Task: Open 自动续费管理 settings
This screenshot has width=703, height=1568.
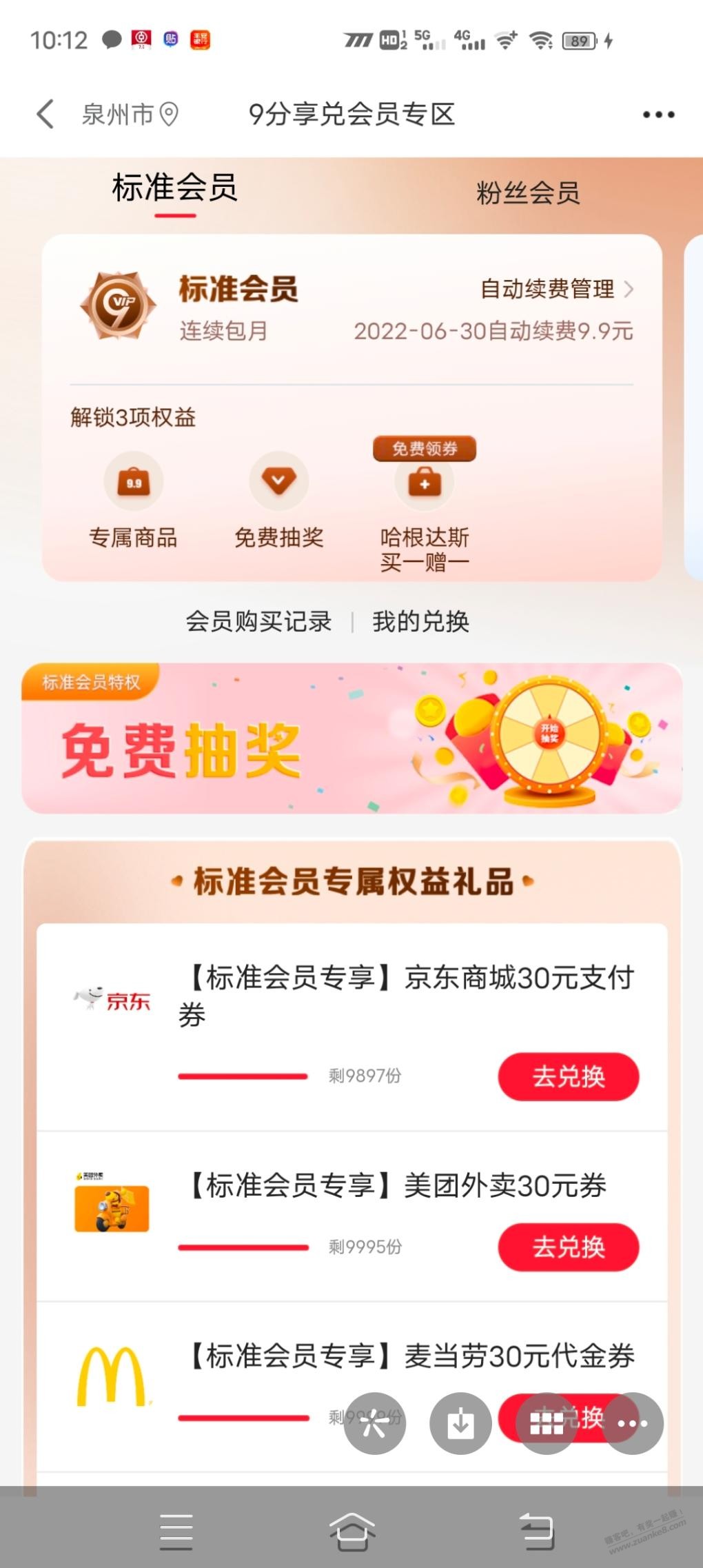Action: point(557,289)
